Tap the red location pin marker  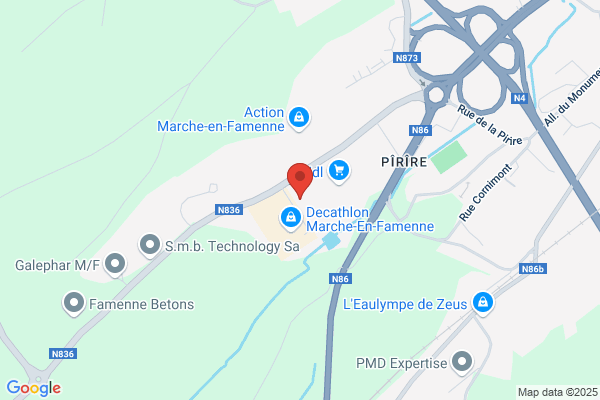tap(300, 179)
